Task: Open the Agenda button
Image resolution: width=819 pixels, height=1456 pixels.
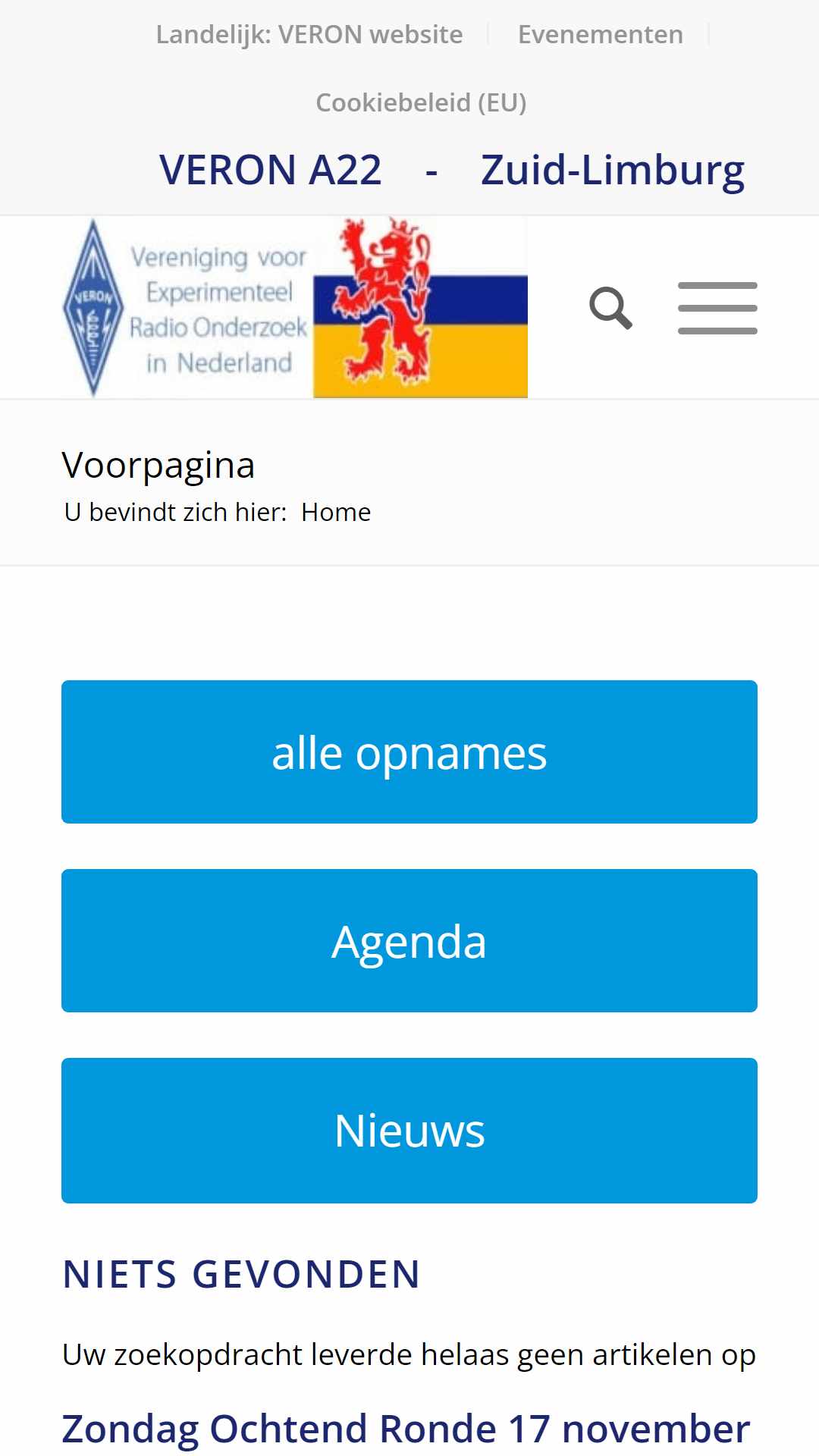Action: coord(409,940)
